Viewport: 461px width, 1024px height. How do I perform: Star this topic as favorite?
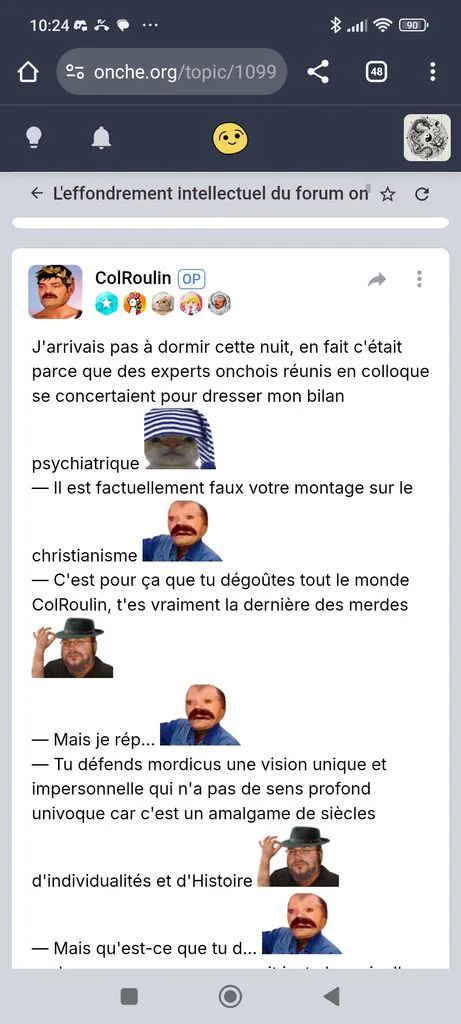(388, 194)
